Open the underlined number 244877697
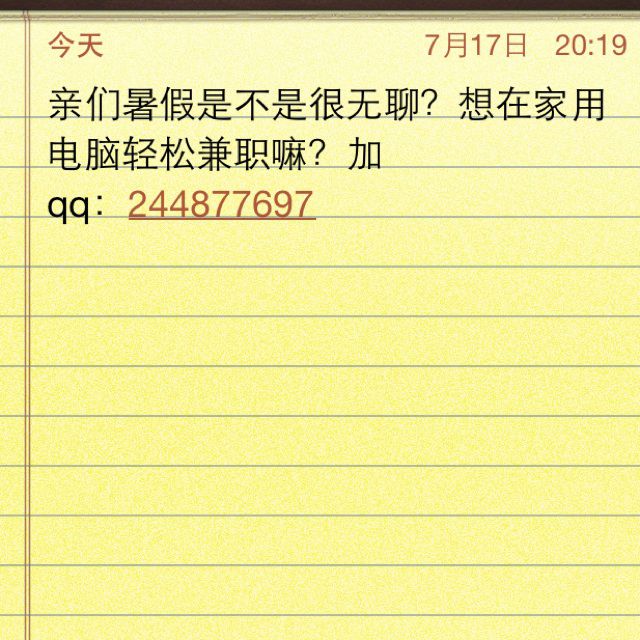The height and width of the screenshot is (640, 640). (221, 205)
